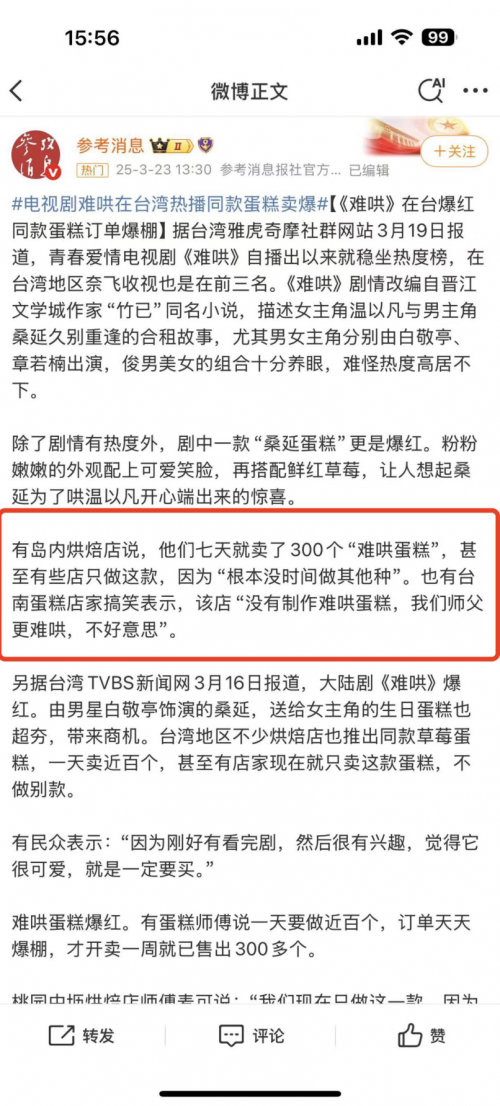Open the 评论 comment section
Image resolution: width=500 pixels, height=1106 pixels.
251,1035
